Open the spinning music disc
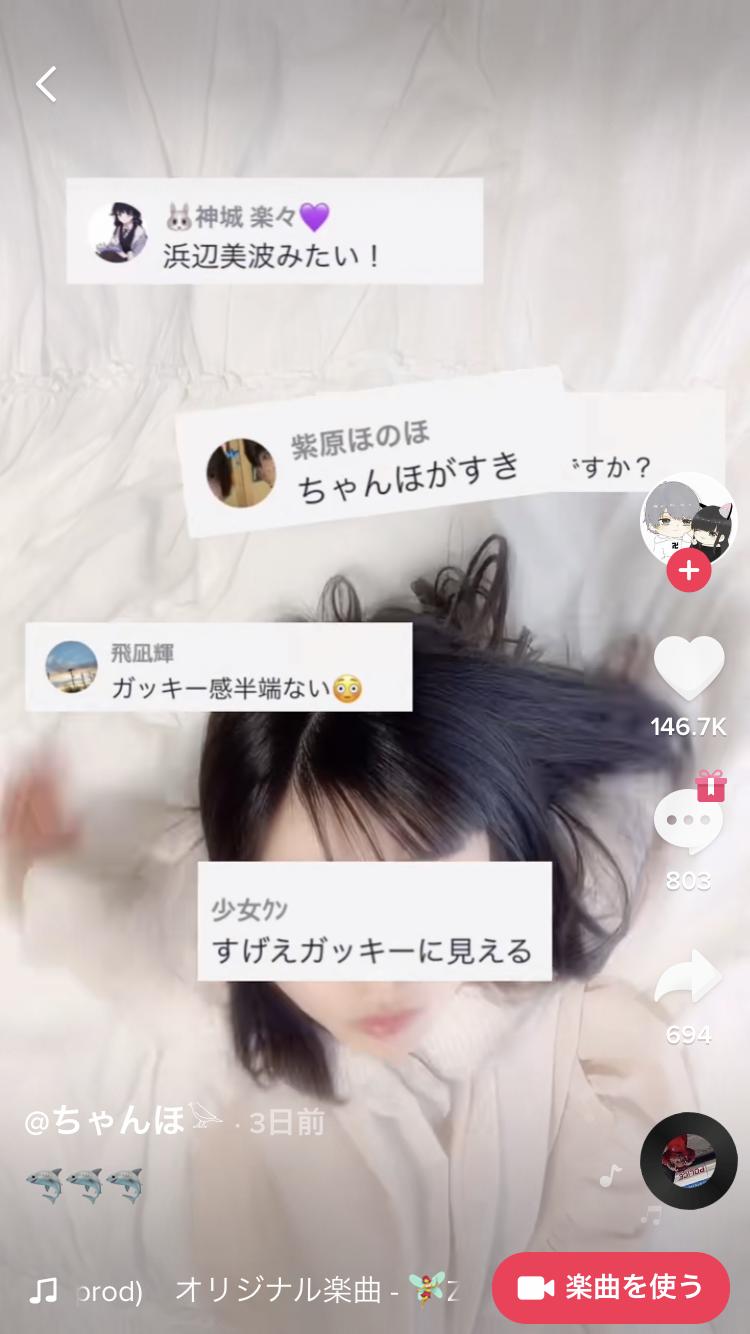The width and height of the screenshot is (750, 1334). [x=688, y=1160]
